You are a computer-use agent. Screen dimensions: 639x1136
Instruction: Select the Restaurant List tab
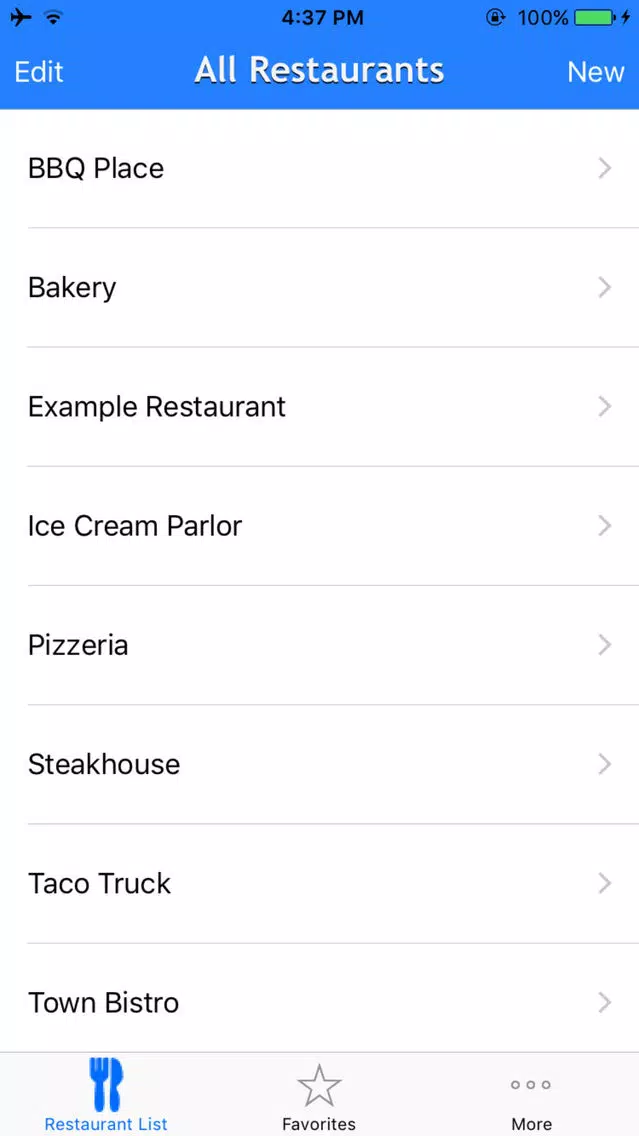pos(106,1095)
